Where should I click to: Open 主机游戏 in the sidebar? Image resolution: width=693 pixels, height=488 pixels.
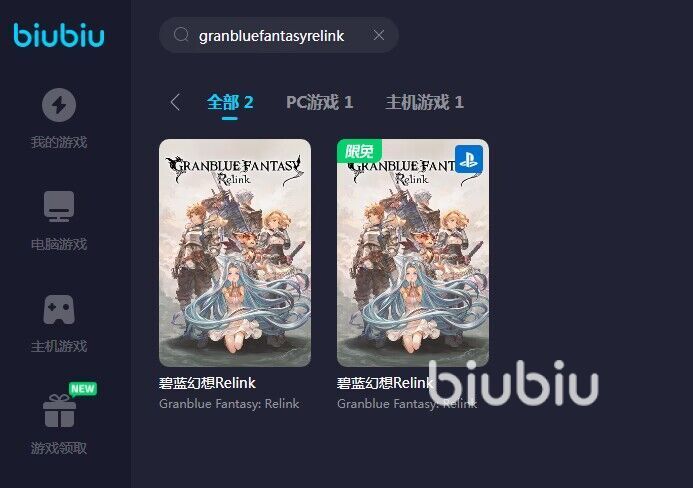pyautogui.click(x=59, y=322)
